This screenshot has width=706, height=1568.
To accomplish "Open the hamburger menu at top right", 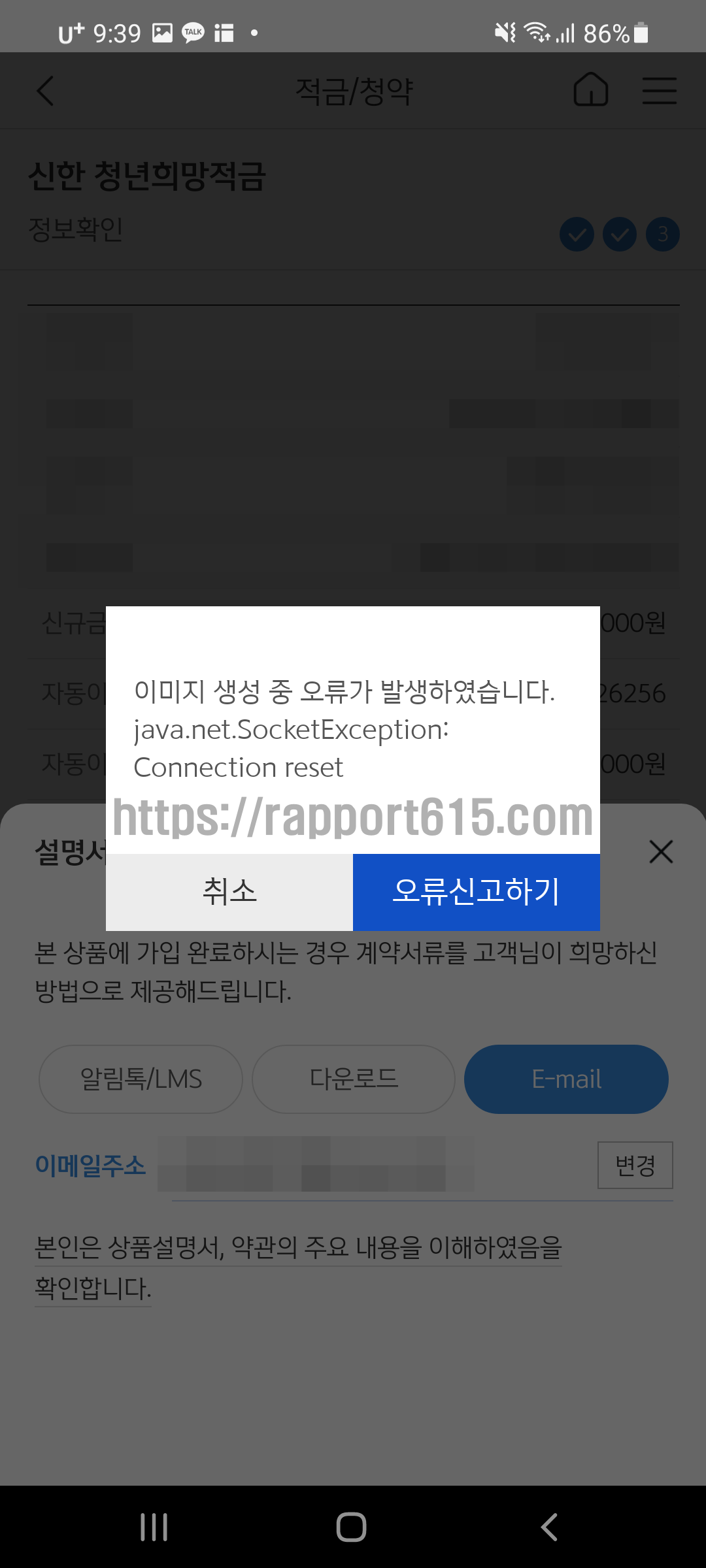I will tap(659, 91).
